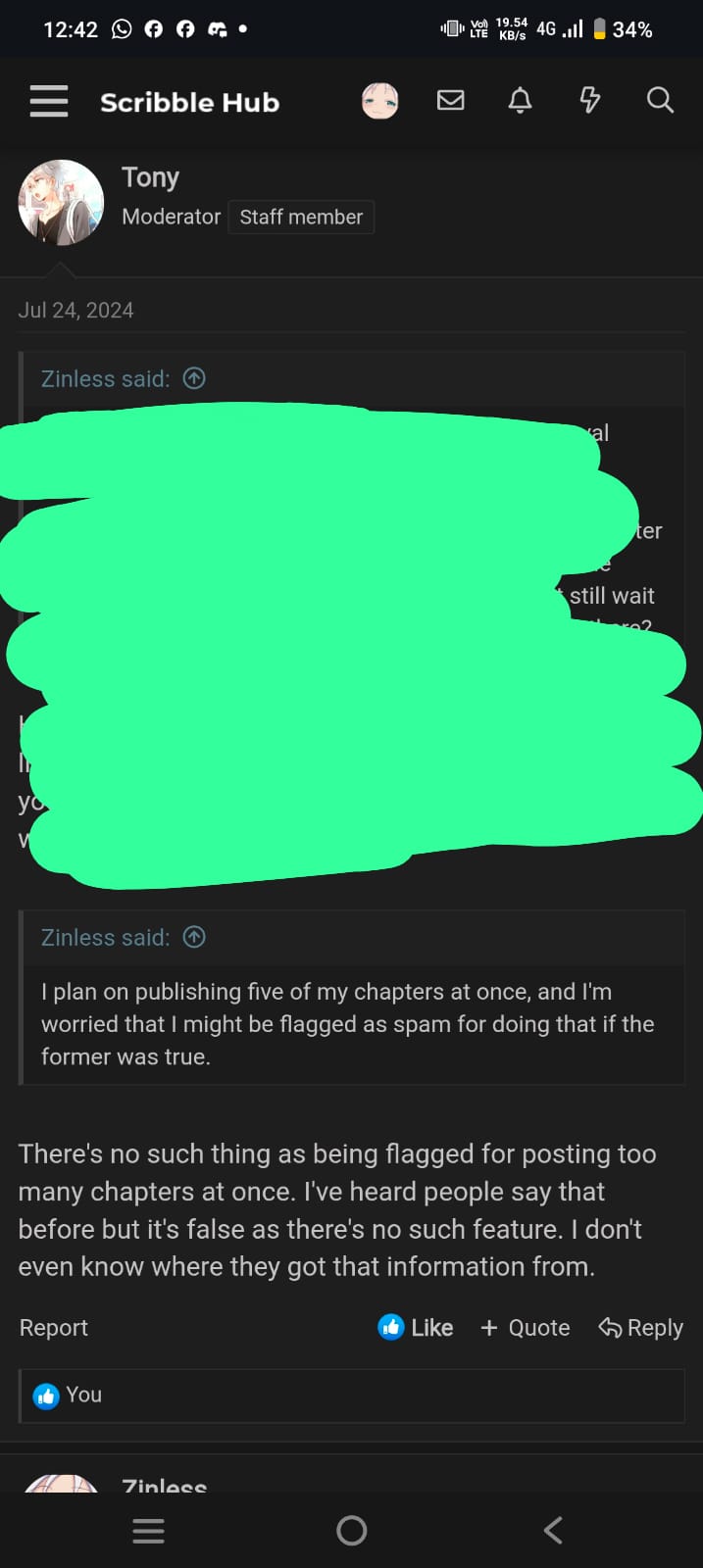Reply to Tony's post

(x=641, y=1328)
